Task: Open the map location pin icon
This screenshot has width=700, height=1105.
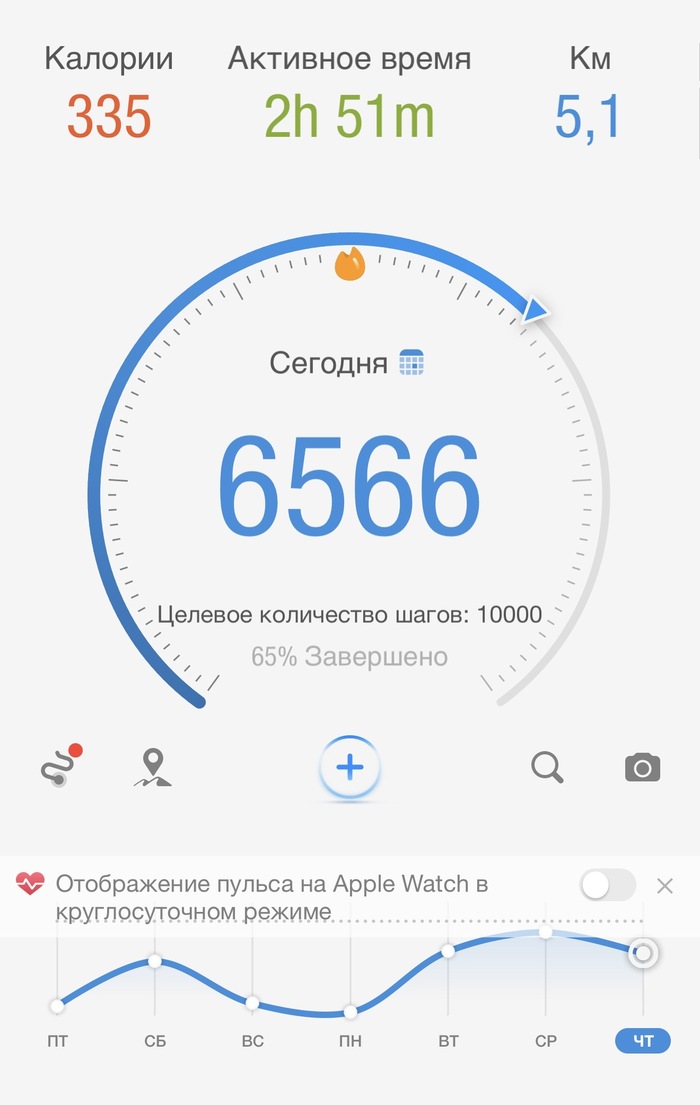Action: [x=152, y=767]
